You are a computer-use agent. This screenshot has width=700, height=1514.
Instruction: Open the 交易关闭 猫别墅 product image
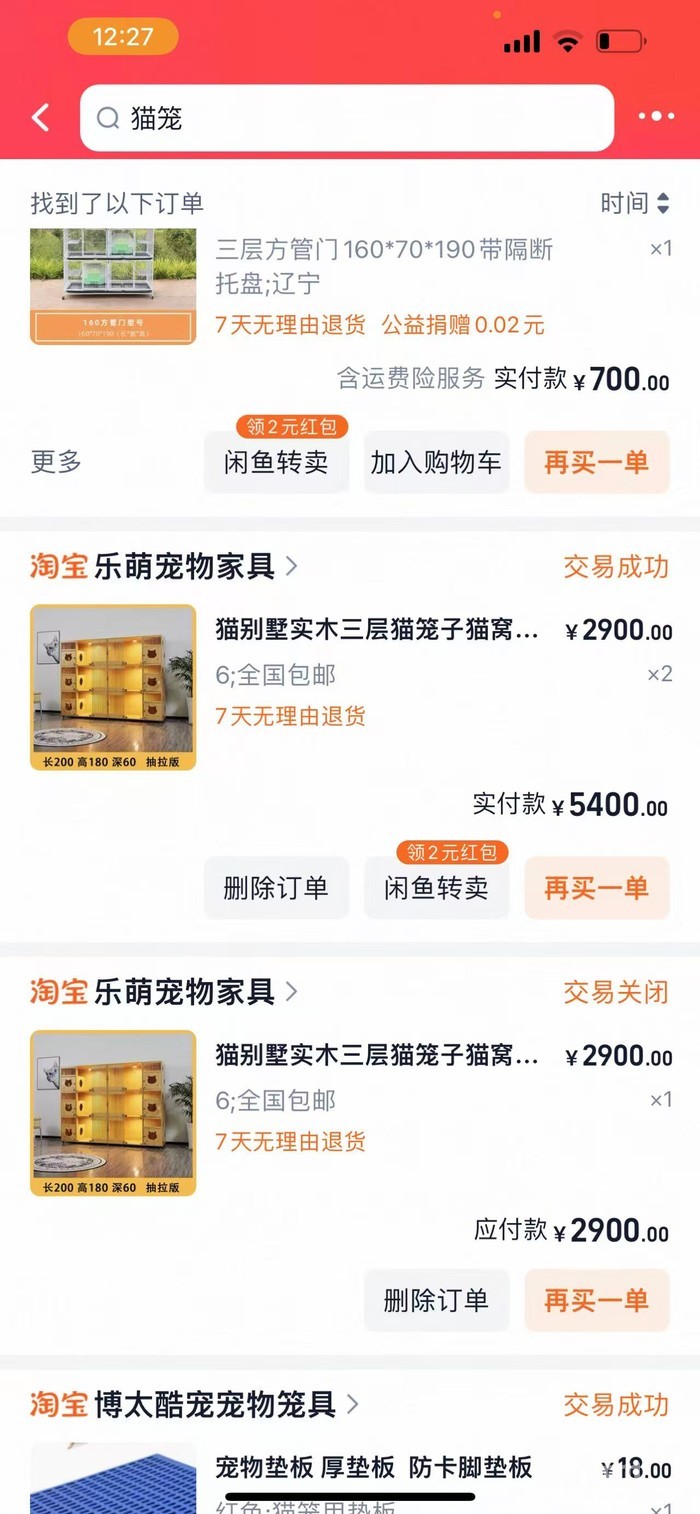coord(113,1113)
